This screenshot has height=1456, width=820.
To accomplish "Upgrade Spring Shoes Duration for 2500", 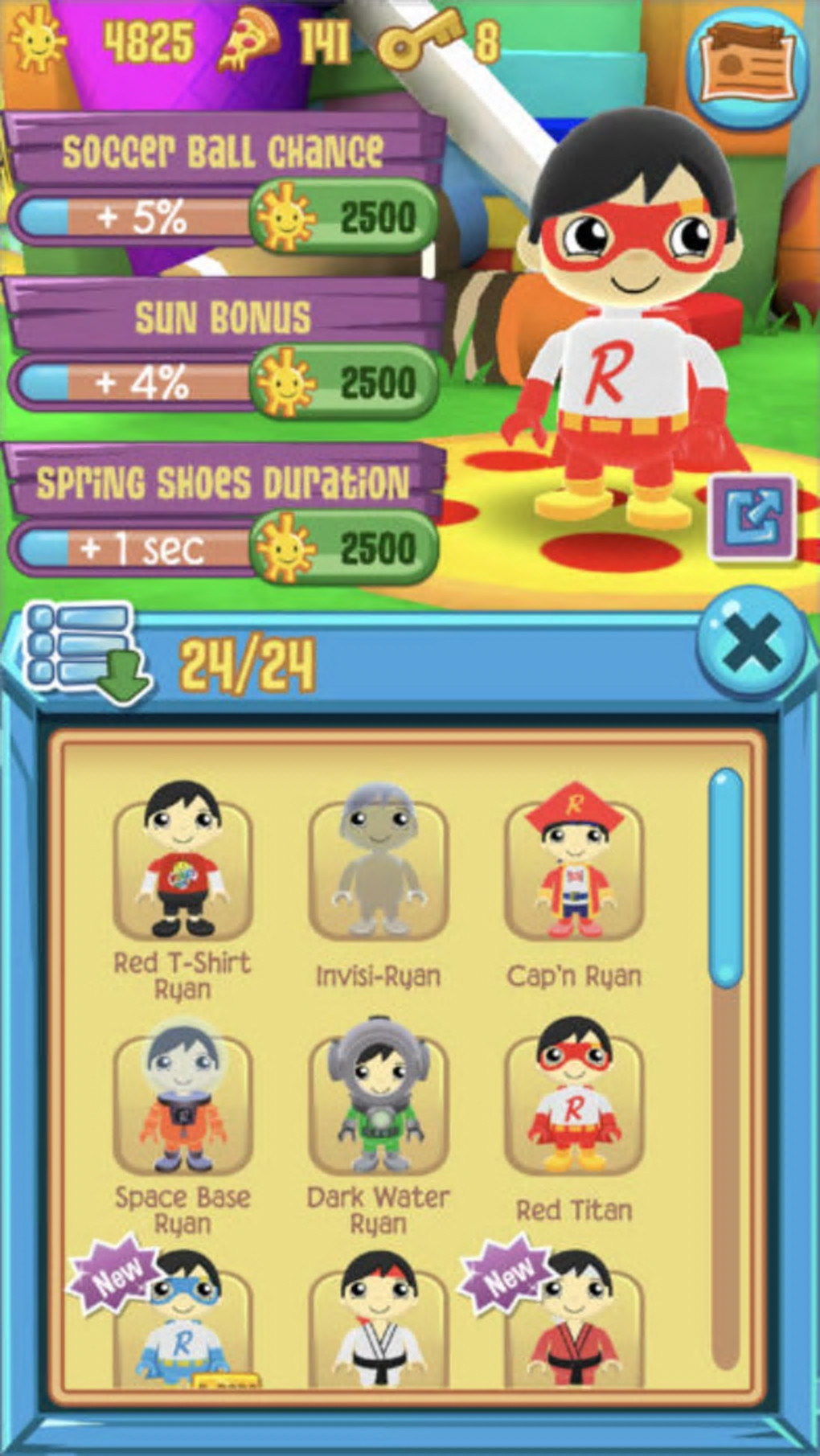I will click(346, 548).
